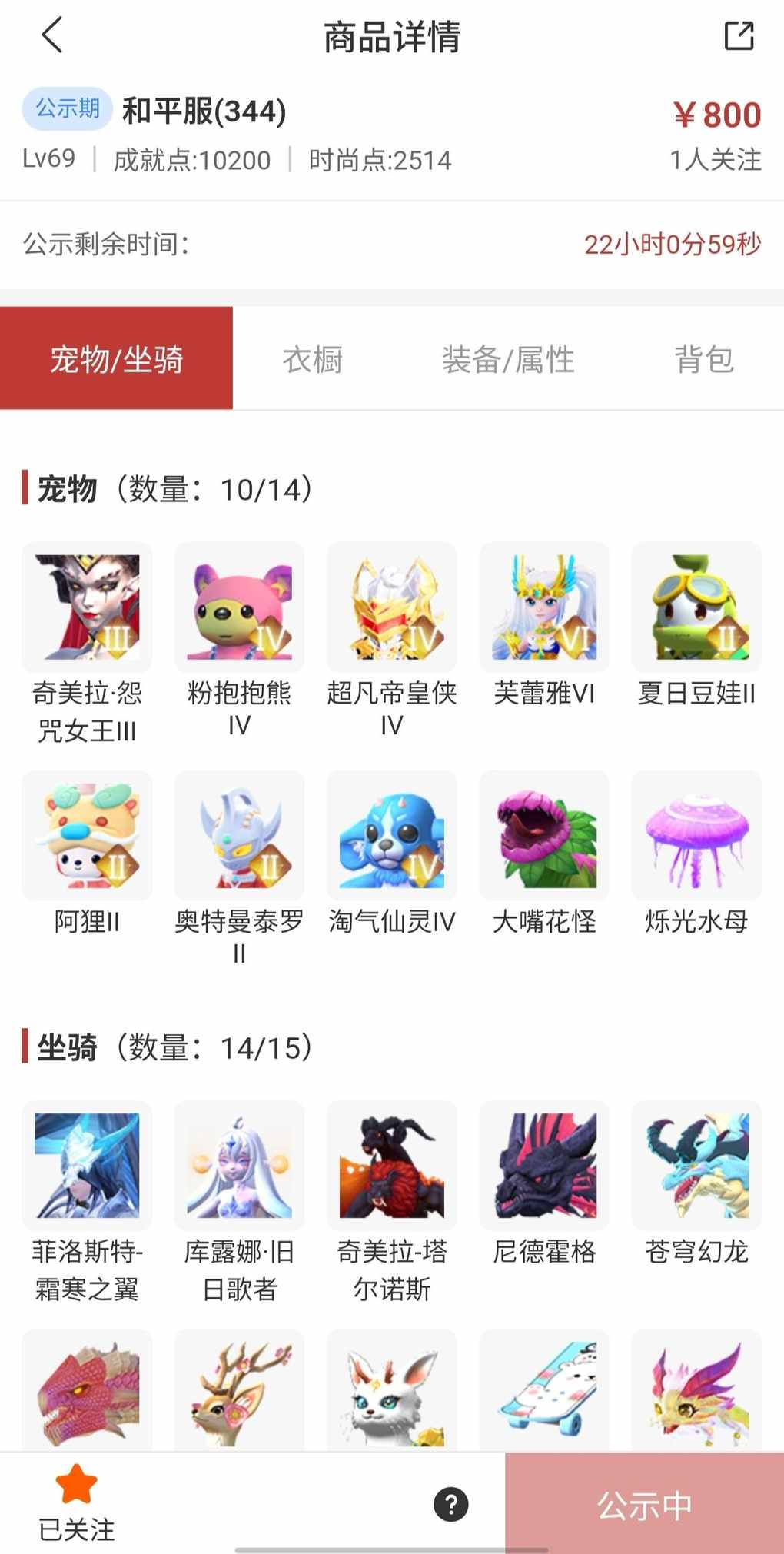
Task: Tap the 宠物/坐骑 tab
Action: (116, 359)
